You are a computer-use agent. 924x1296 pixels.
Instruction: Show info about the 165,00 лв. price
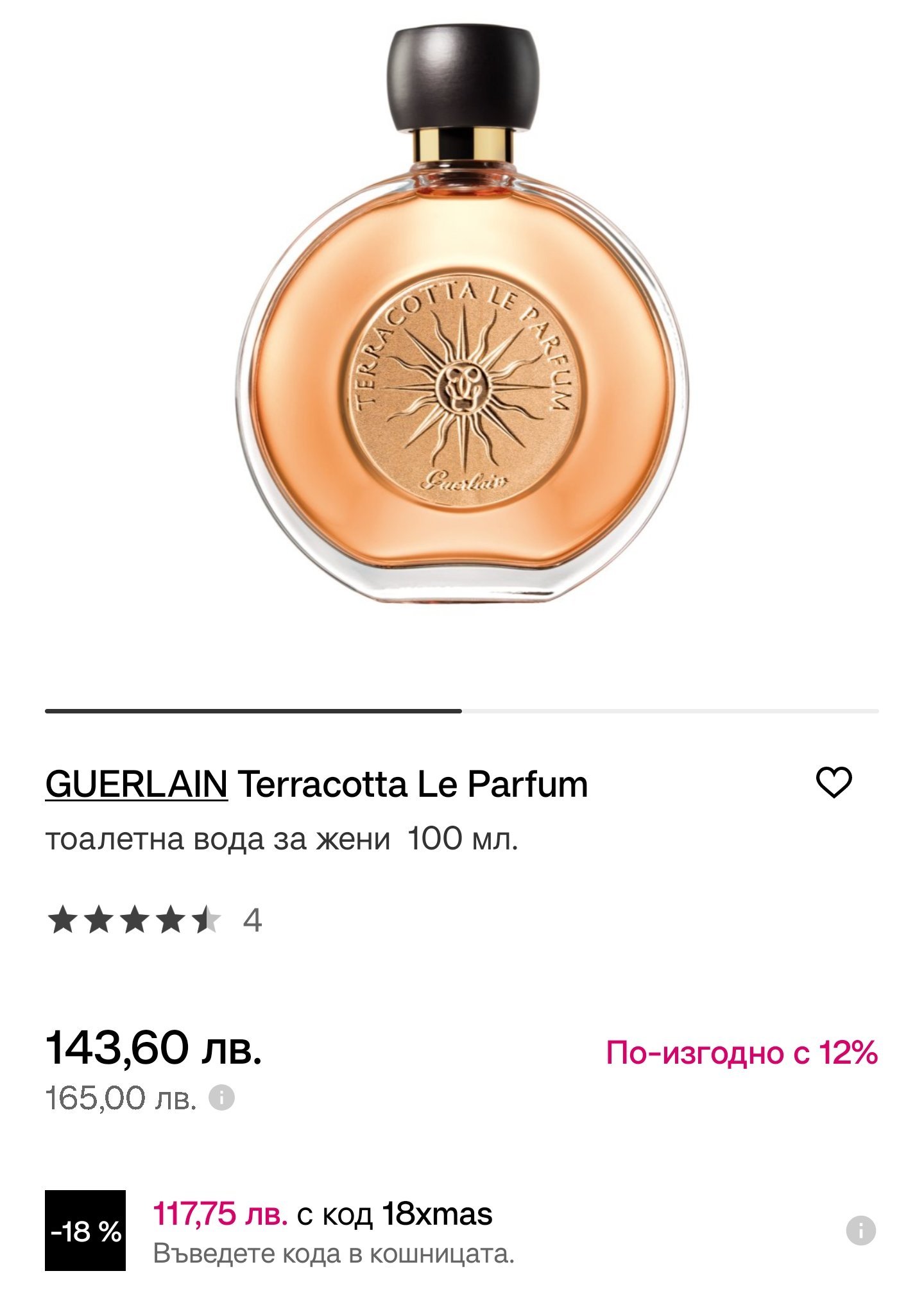pyautogui.click(x=222, y=1098)
